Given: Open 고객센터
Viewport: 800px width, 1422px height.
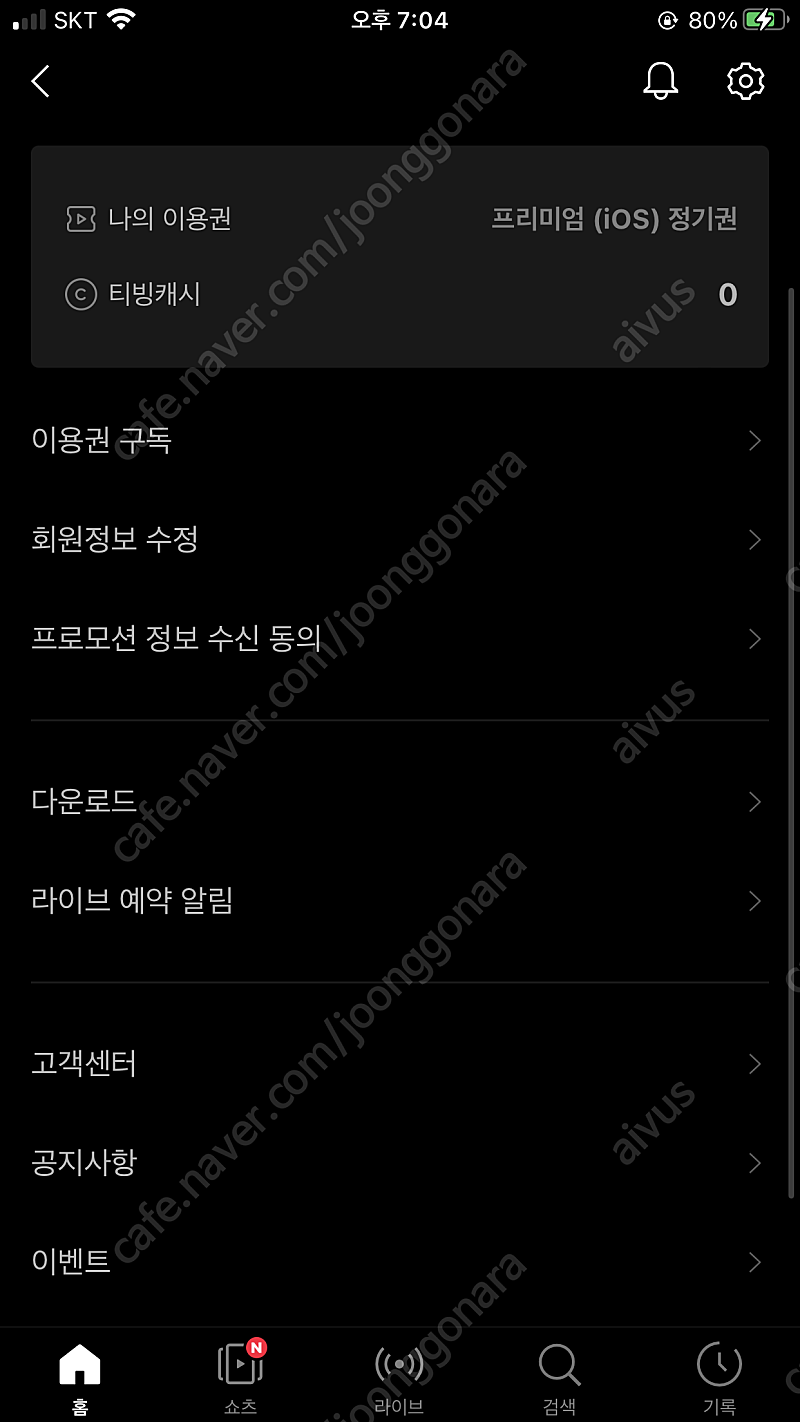Looking at the screenshot, I should point(400,1064).
